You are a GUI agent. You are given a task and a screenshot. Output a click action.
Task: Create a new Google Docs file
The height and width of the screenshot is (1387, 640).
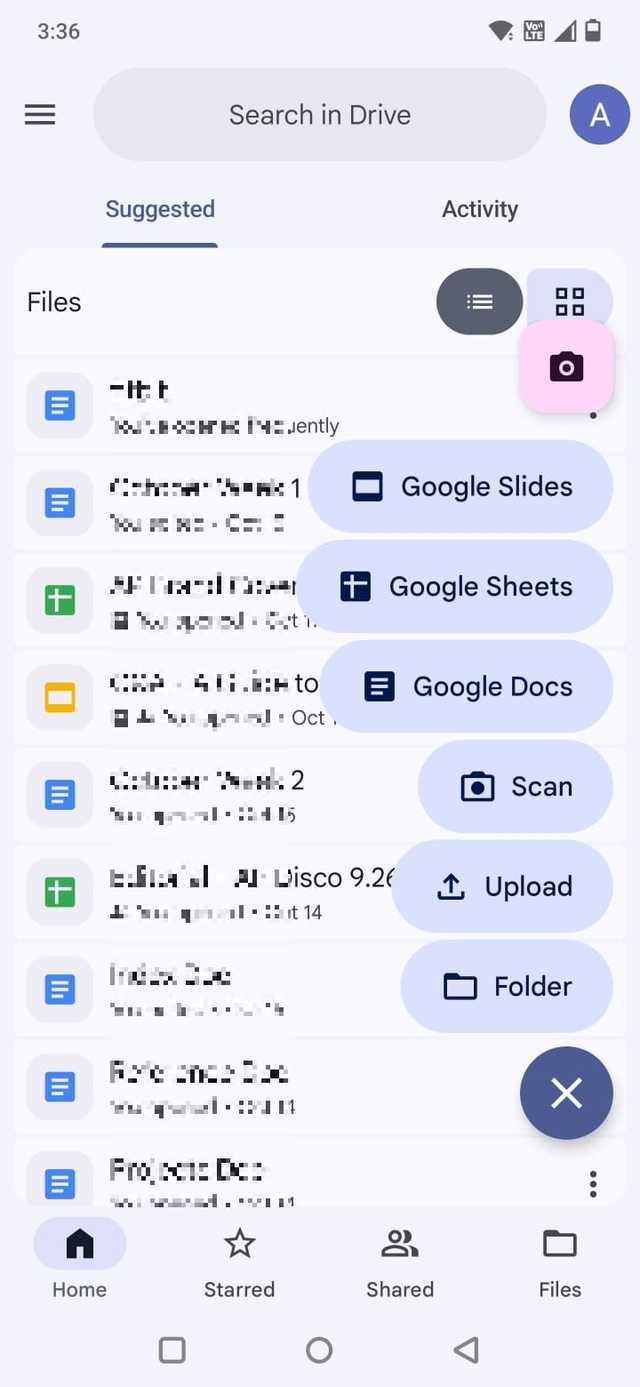[x=466, y=687]
